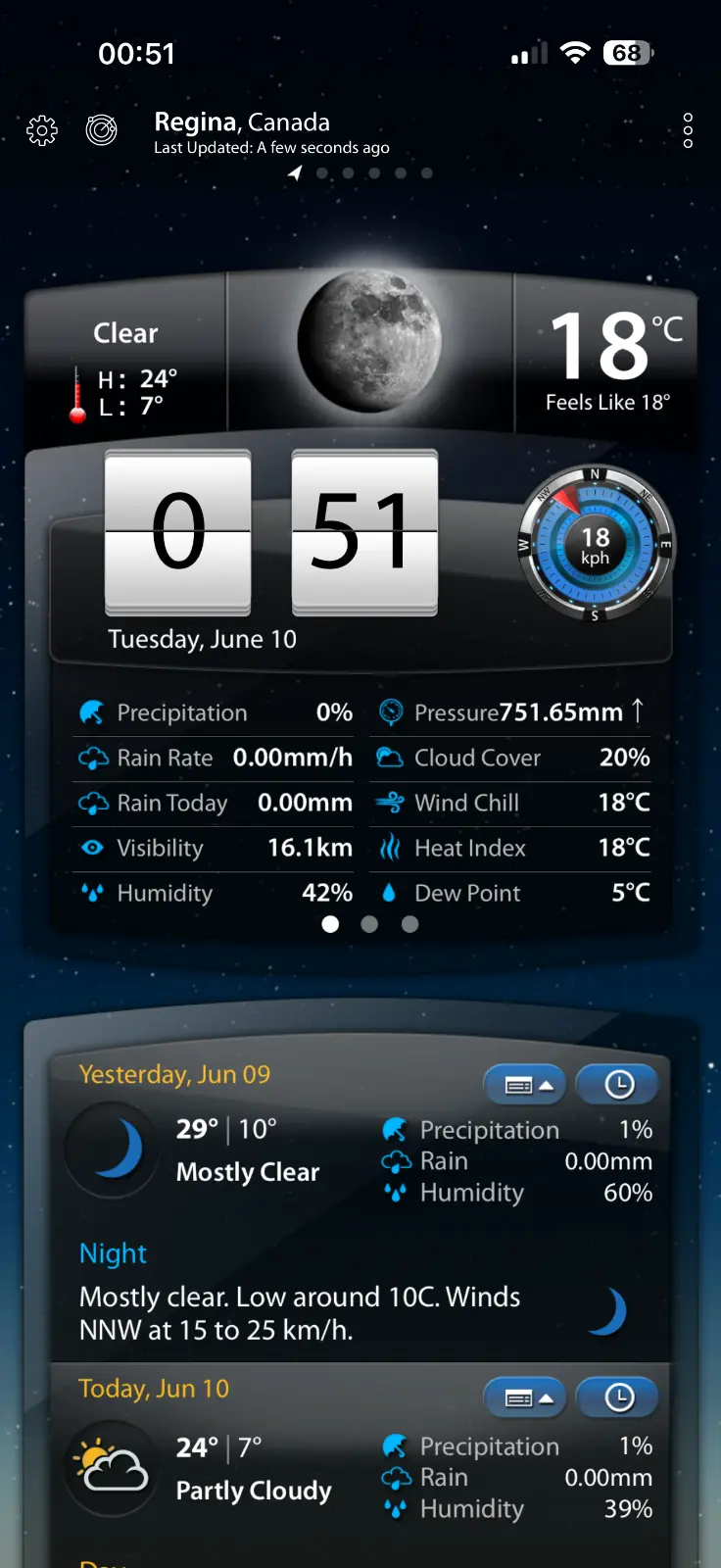Open the three-dot overflow menu
The image size is (721, 1568).
click(x=688, y=130)
